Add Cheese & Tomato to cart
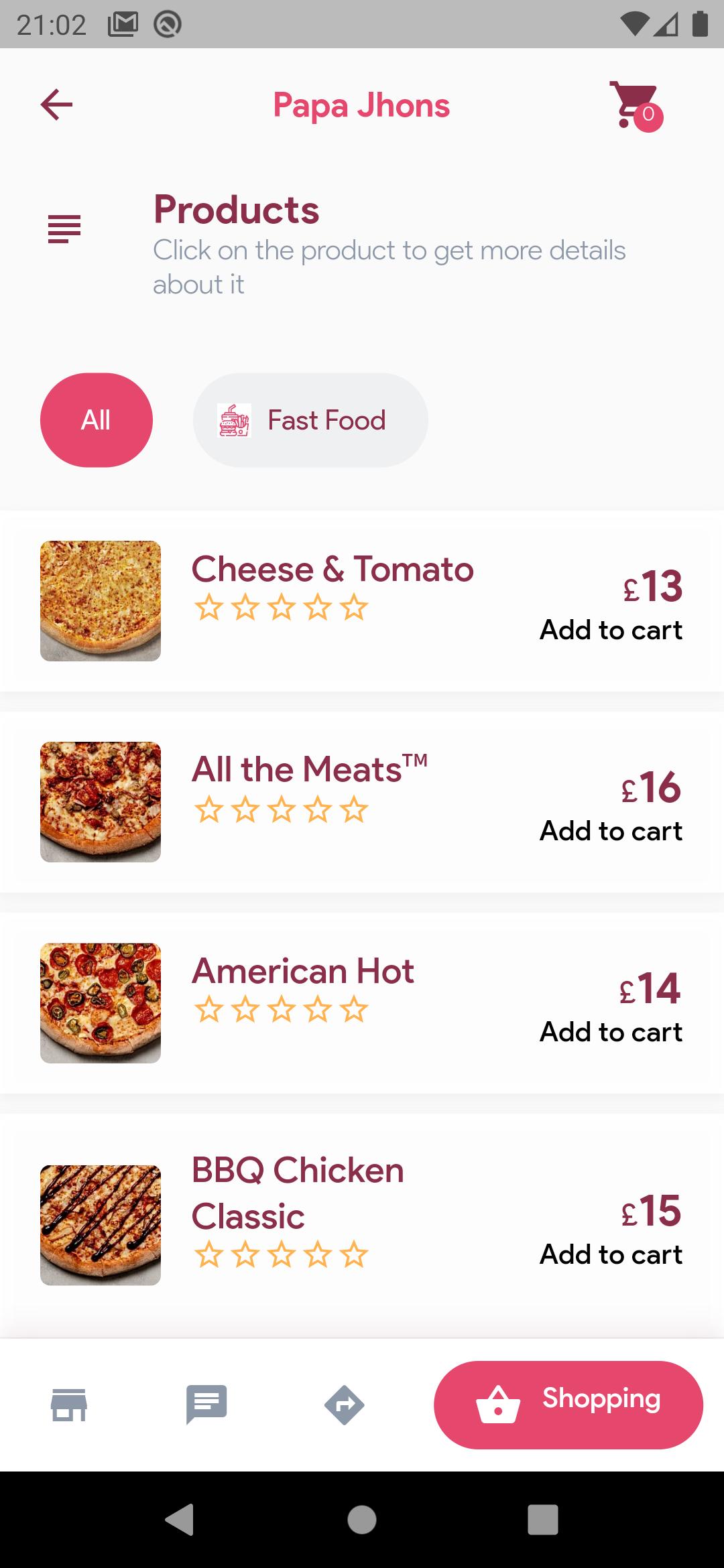This screenshot has height=1568, width=724. click(611, 630)
